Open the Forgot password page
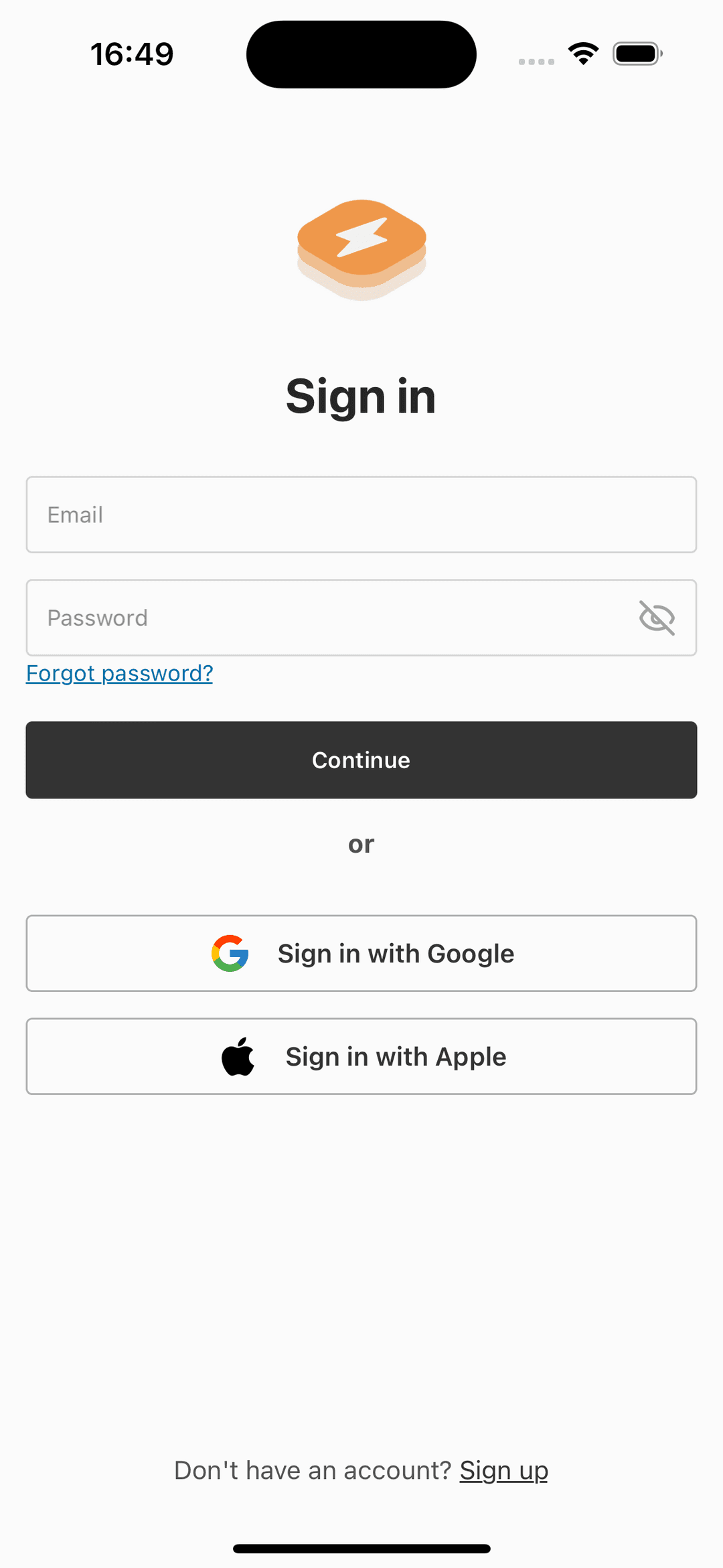 (x=118, y=672)
